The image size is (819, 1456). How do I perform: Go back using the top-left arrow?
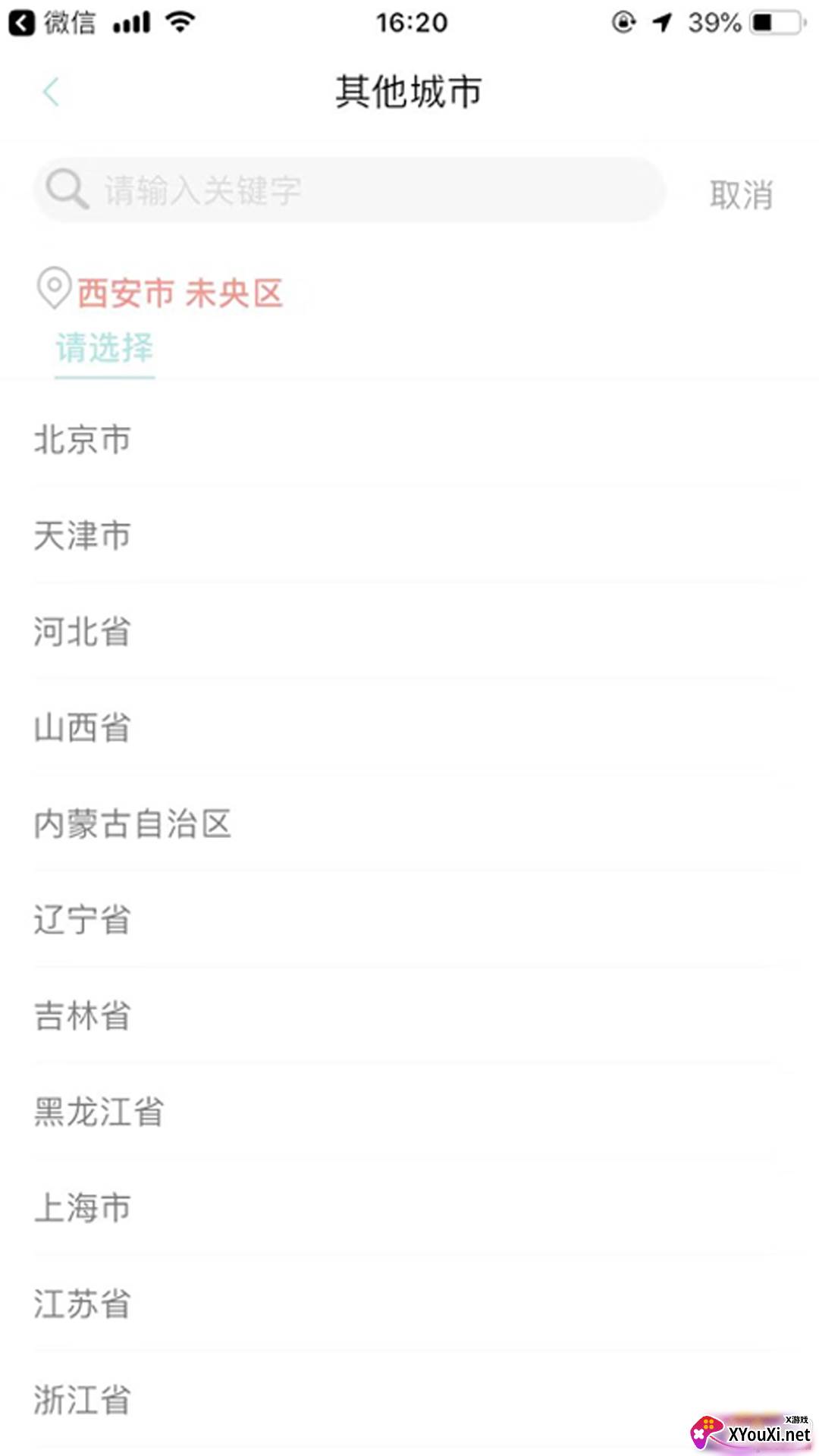point(51,93)
